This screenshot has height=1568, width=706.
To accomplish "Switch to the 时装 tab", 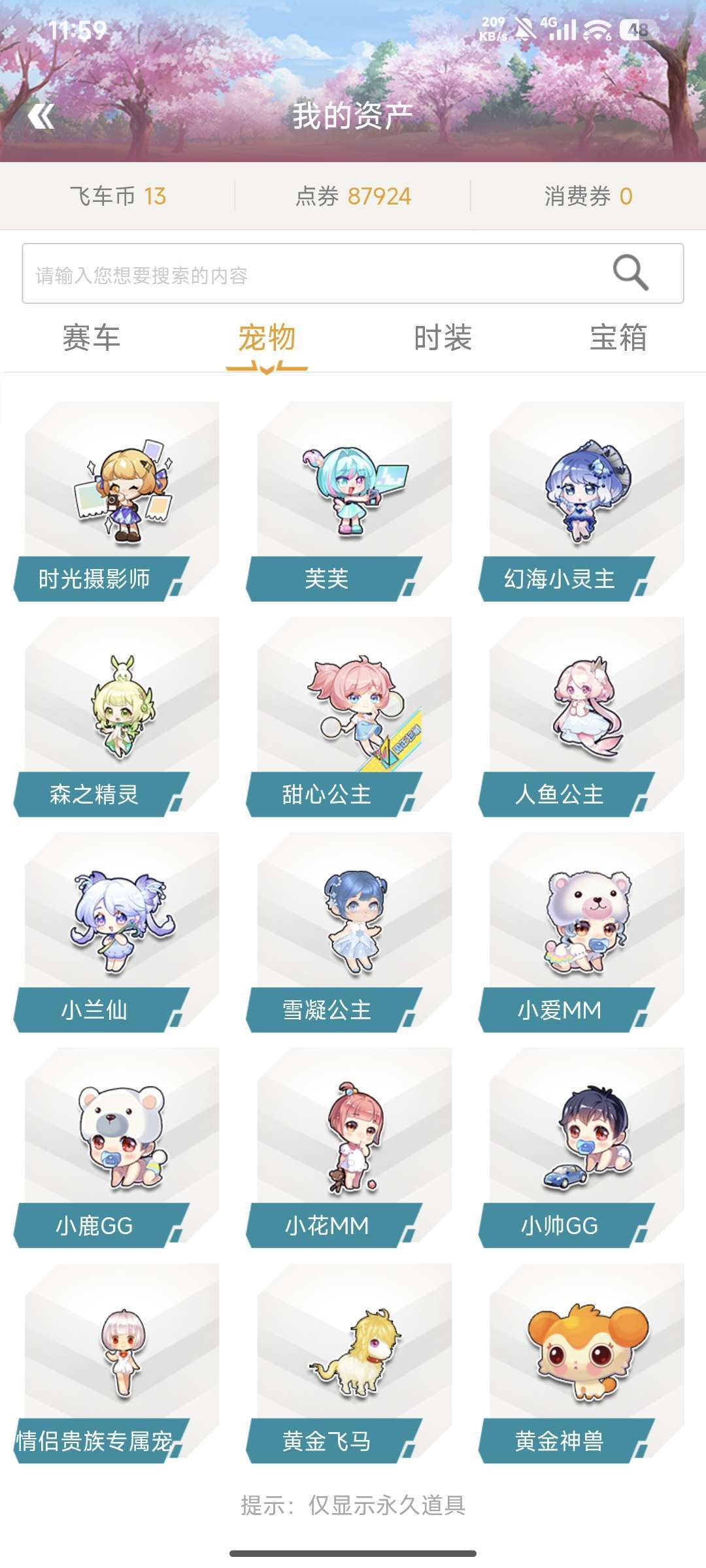I will point(443,338).
